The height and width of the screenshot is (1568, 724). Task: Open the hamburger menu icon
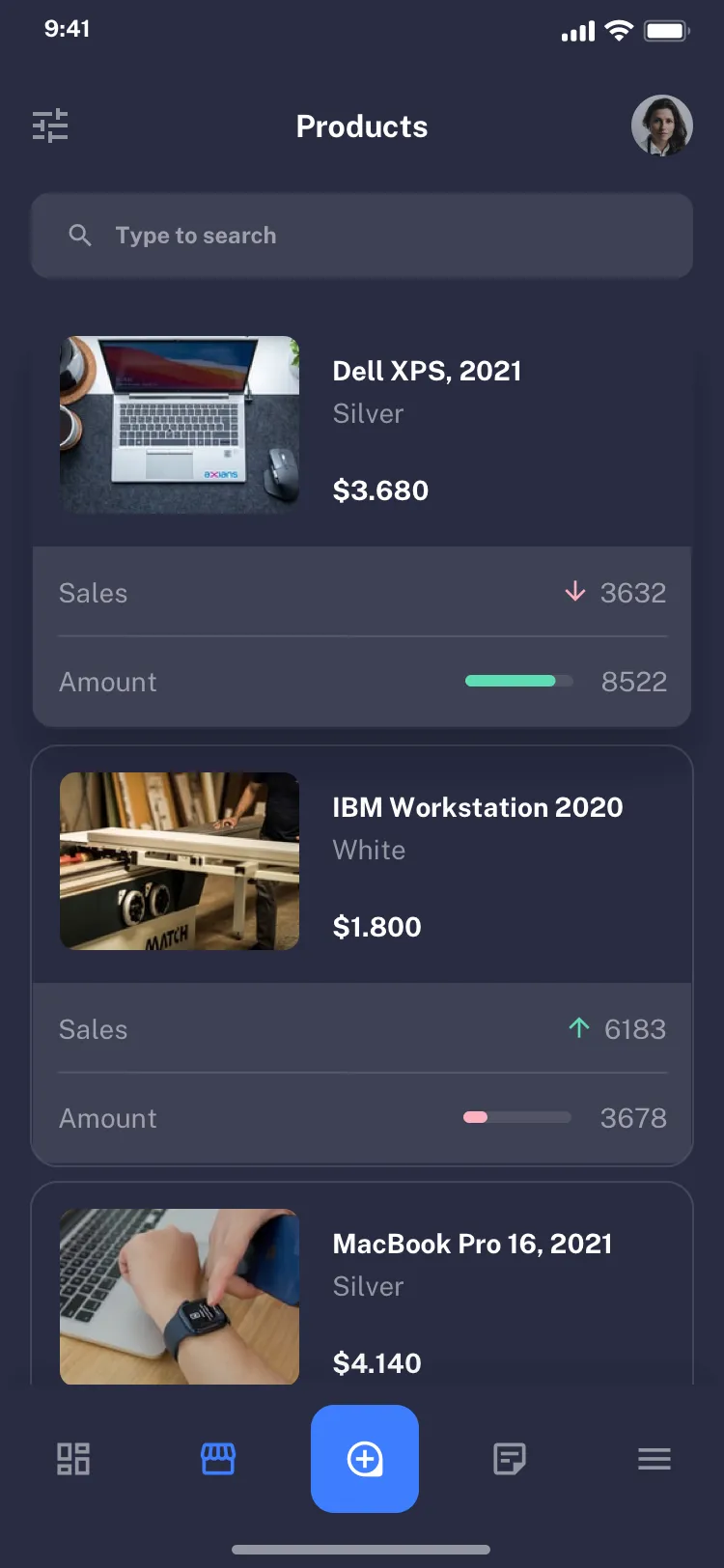coord(654,1459)
